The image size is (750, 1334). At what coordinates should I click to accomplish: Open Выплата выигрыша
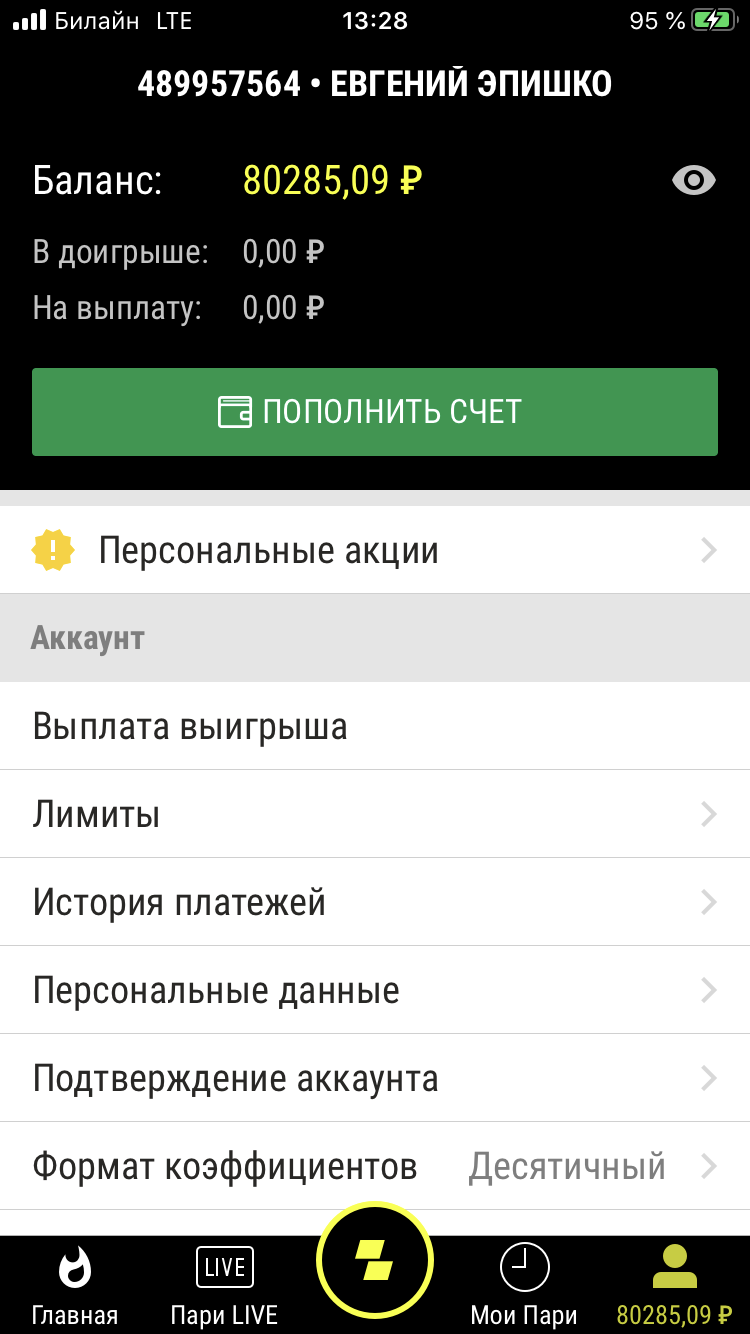[375, 726]
